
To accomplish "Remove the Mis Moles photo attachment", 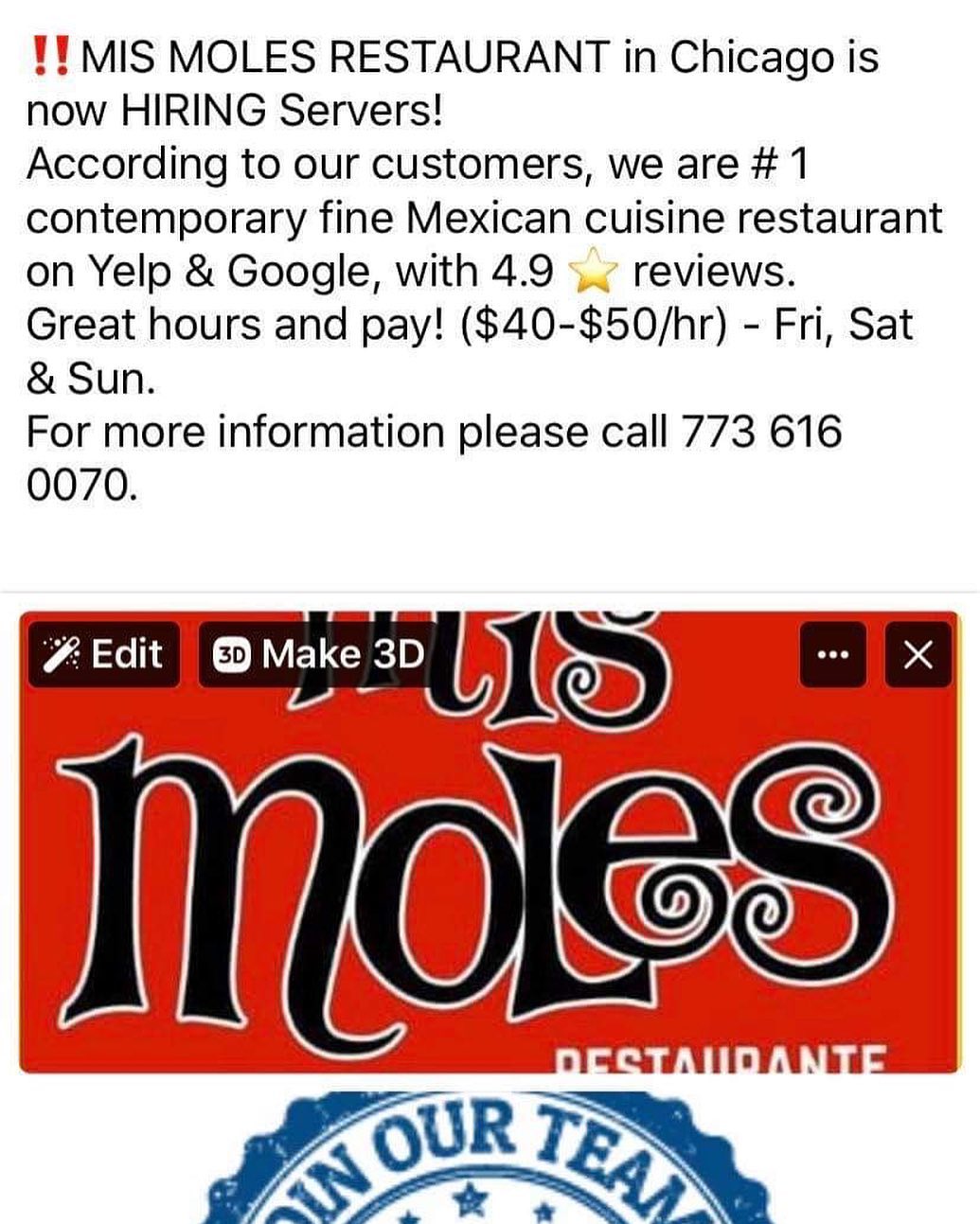I will point(918,654).
